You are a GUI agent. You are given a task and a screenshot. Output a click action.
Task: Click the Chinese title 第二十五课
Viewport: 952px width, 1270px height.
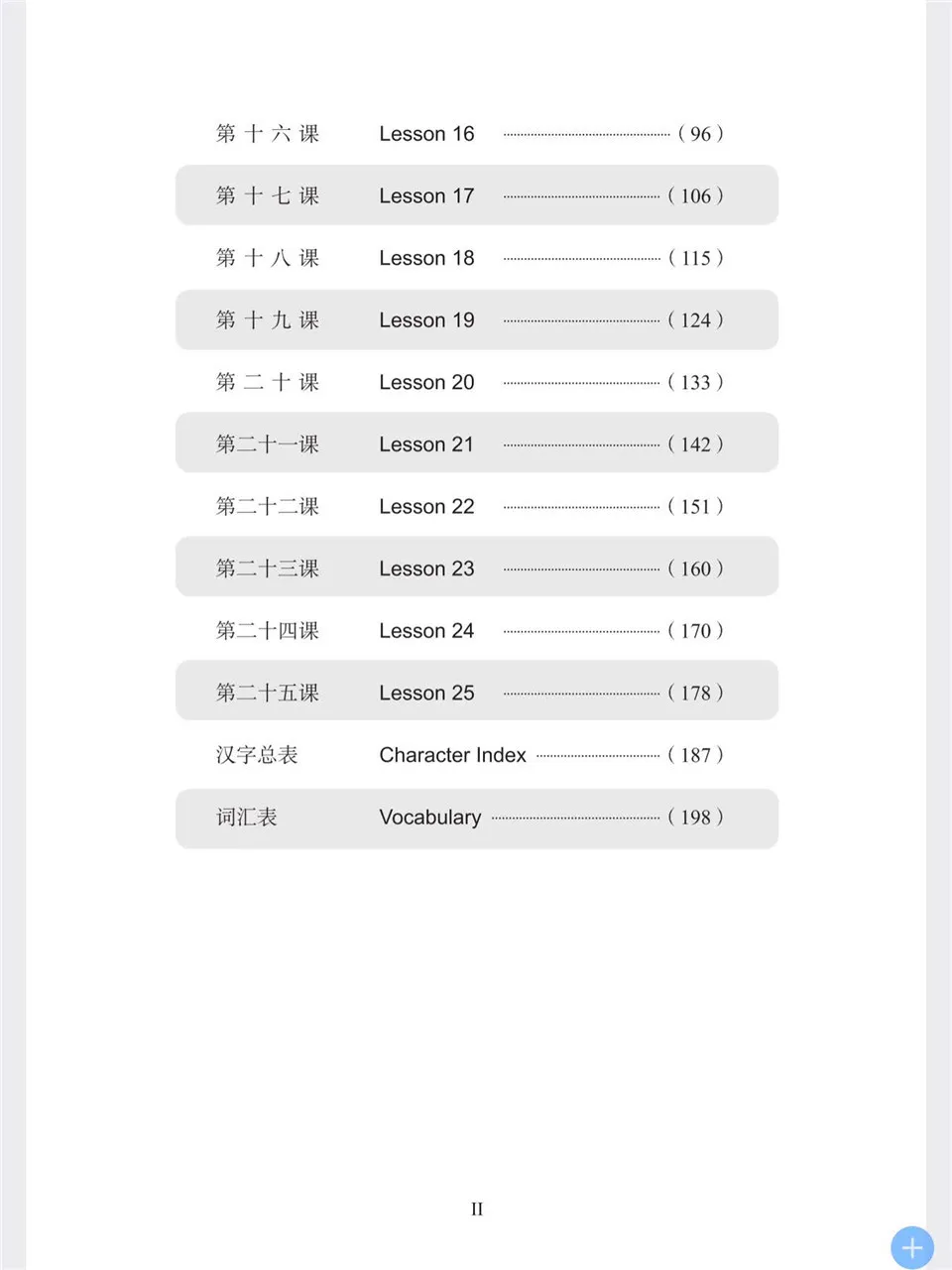267,693
